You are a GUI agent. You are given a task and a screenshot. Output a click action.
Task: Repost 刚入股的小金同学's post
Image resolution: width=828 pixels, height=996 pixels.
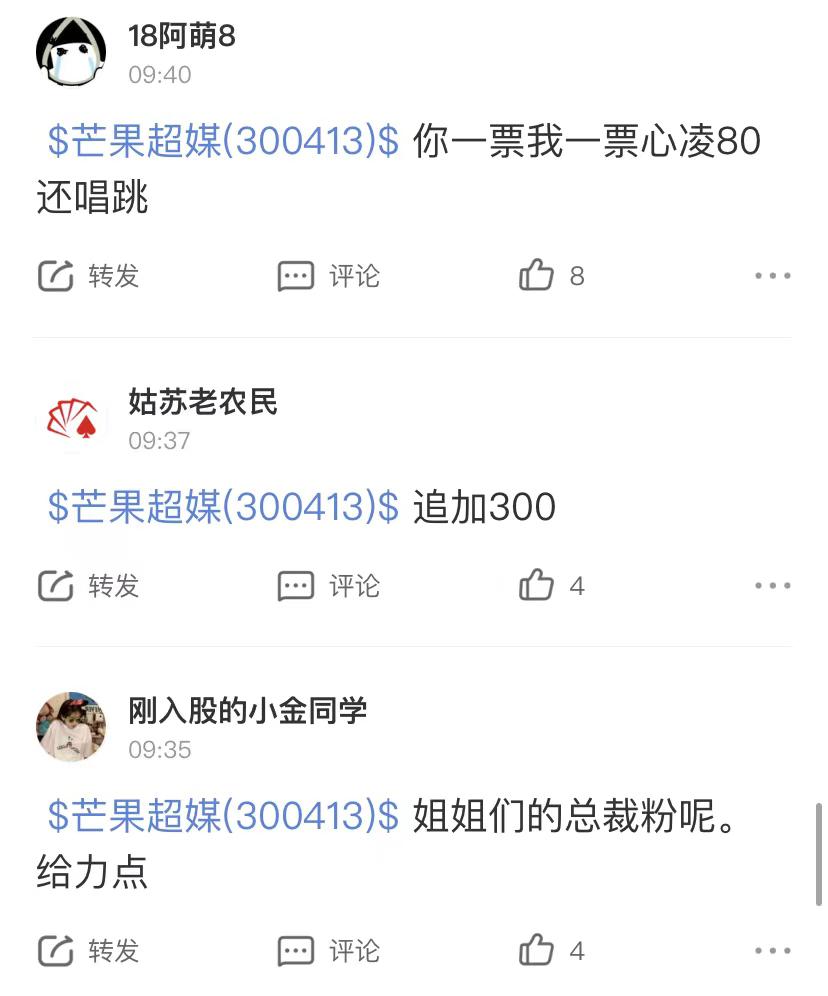[x=87, y=950]
